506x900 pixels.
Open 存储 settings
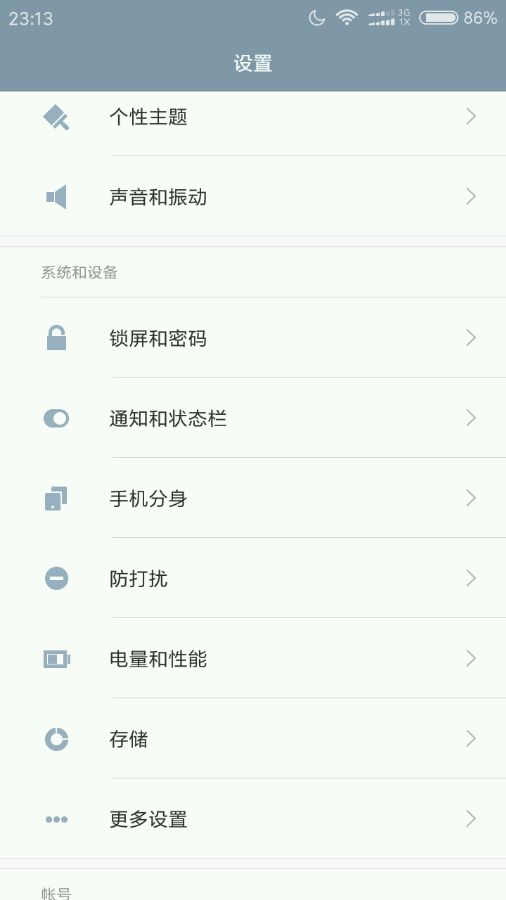point(253,738)
